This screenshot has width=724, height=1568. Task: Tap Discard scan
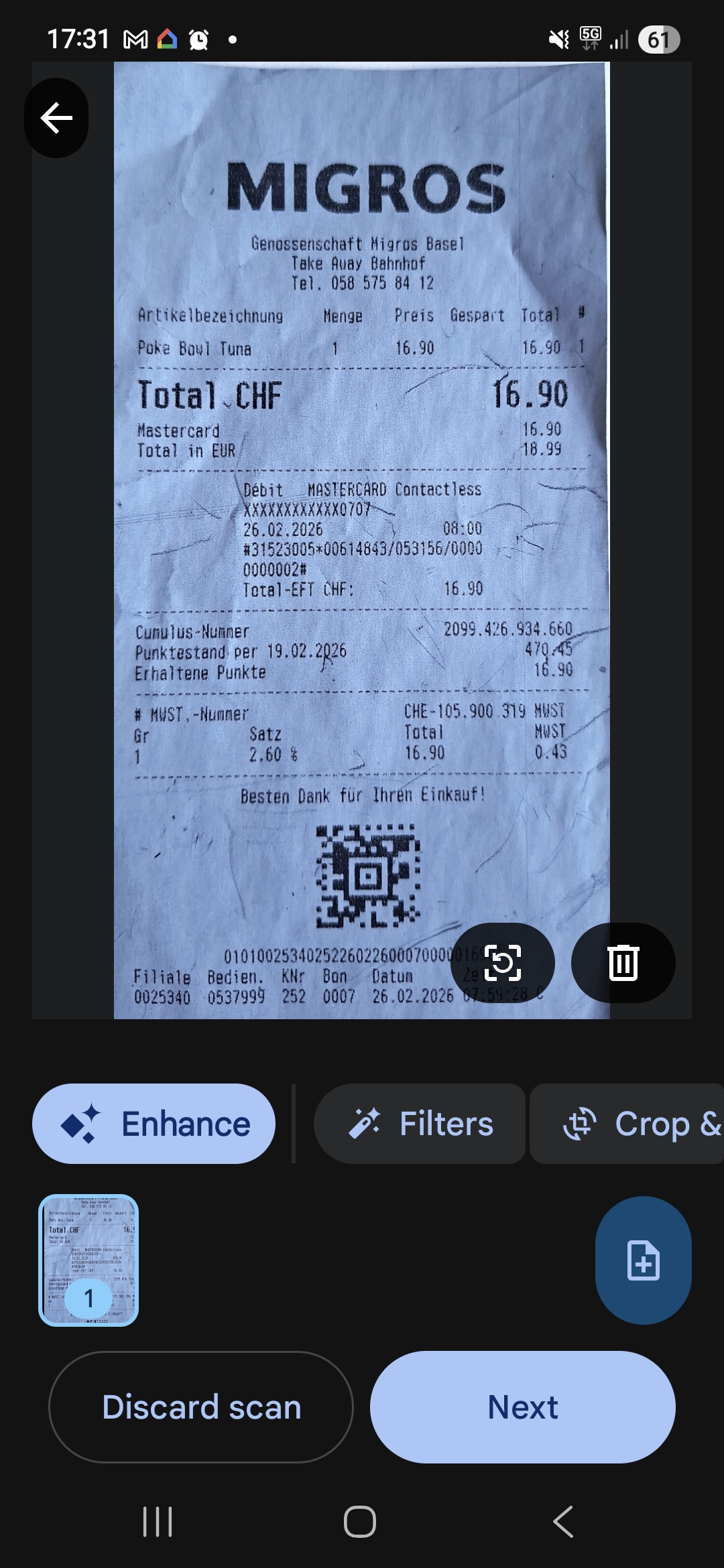(x=201, y=1407)
